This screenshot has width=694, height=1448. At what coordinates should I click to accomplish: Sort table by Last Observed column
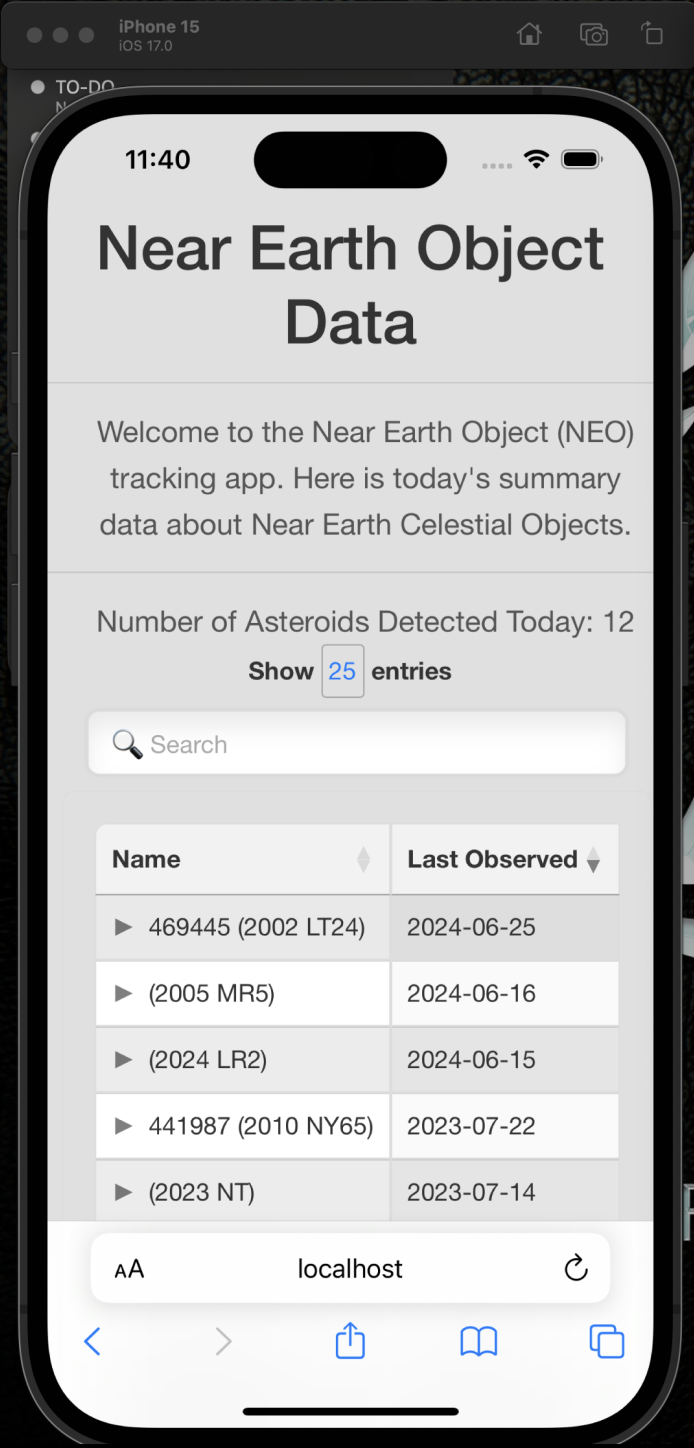503,859
